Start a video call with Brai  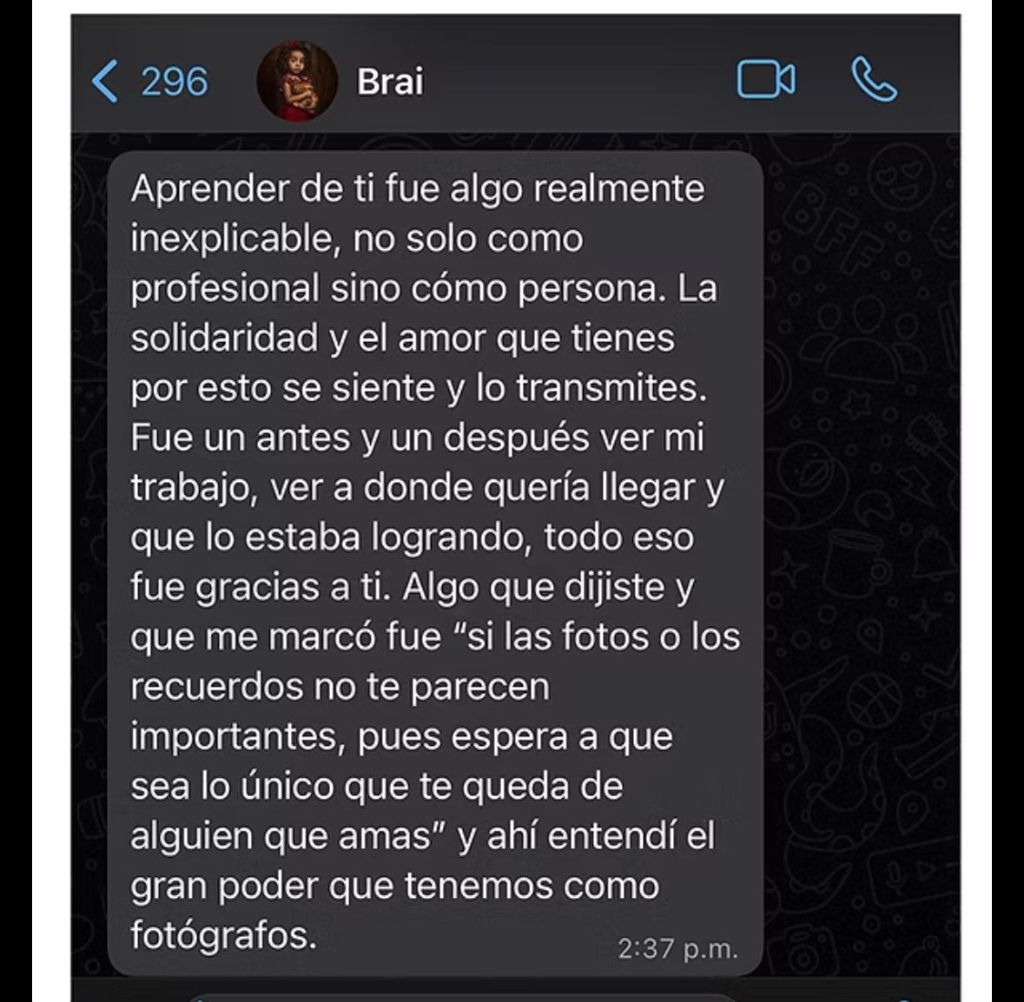[x=766, y=81]
